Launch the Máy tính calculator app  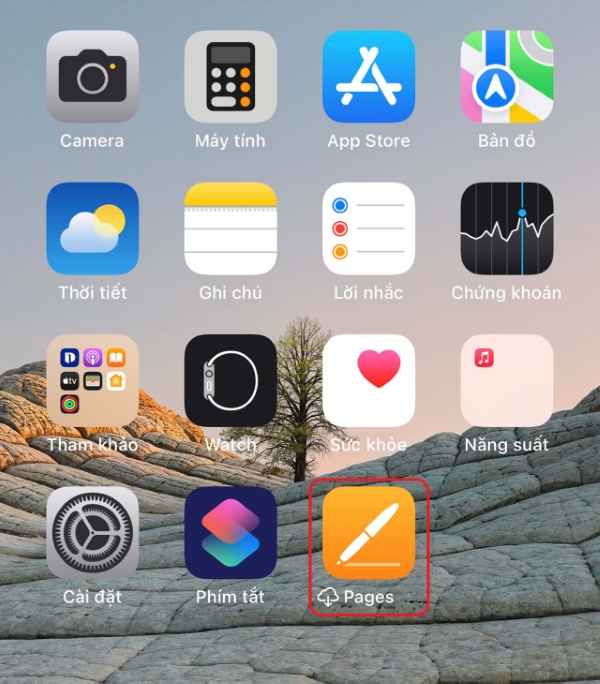[x=230, y=77]
